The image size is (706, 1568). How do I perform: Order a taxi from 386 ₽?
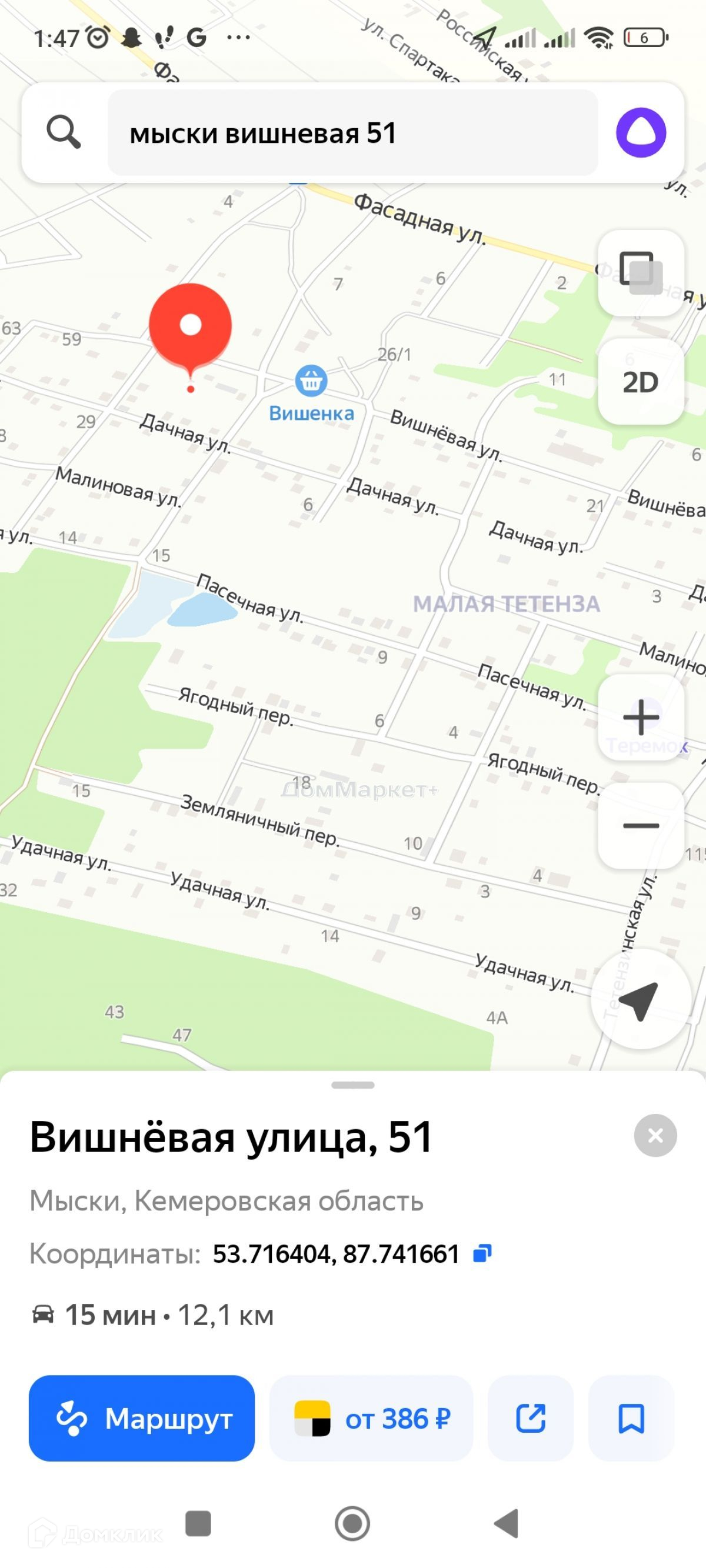371,1418
